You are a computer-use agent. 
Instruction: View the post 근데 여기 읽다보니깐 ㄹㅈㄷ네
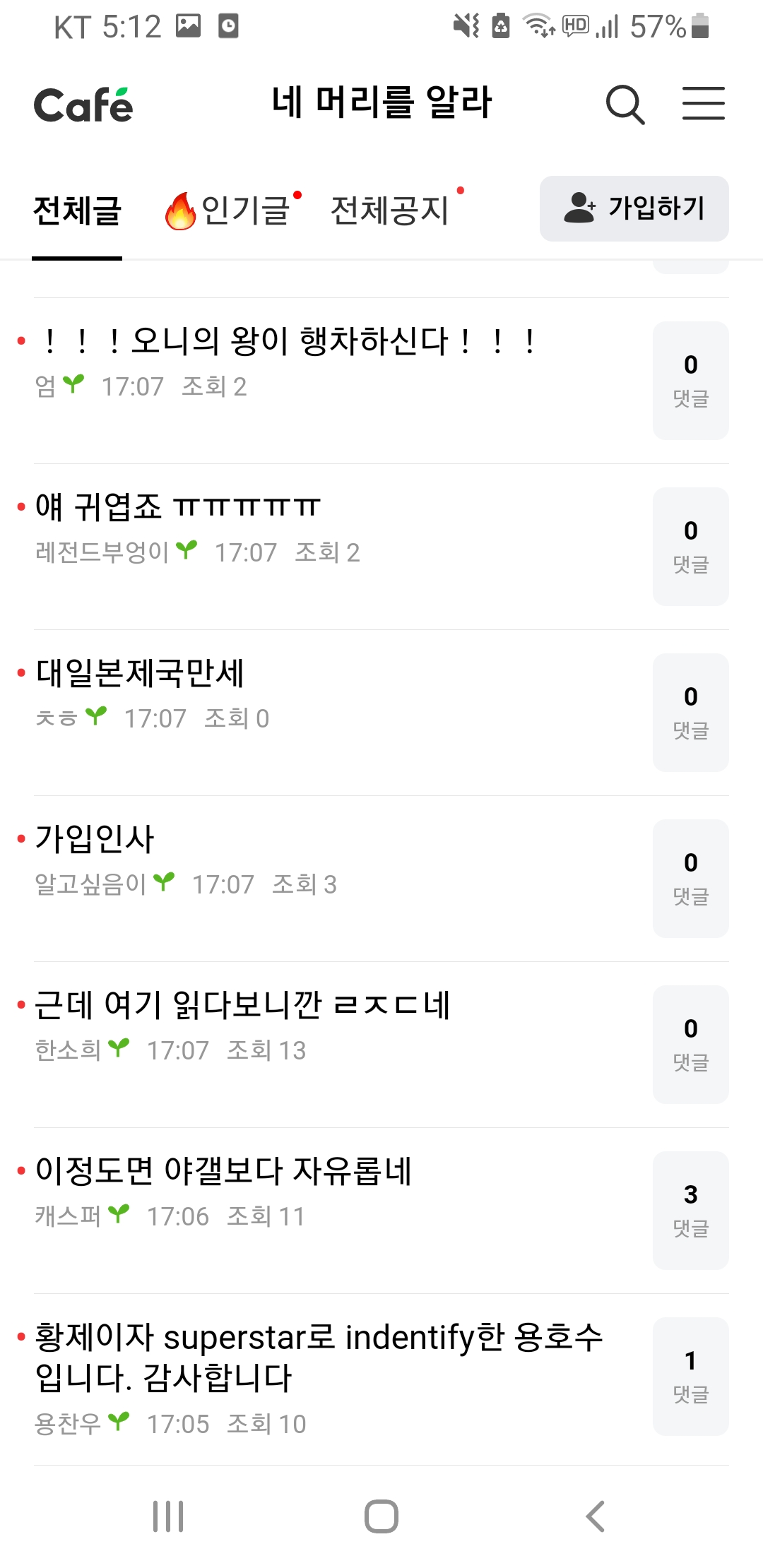point(242,1005)
